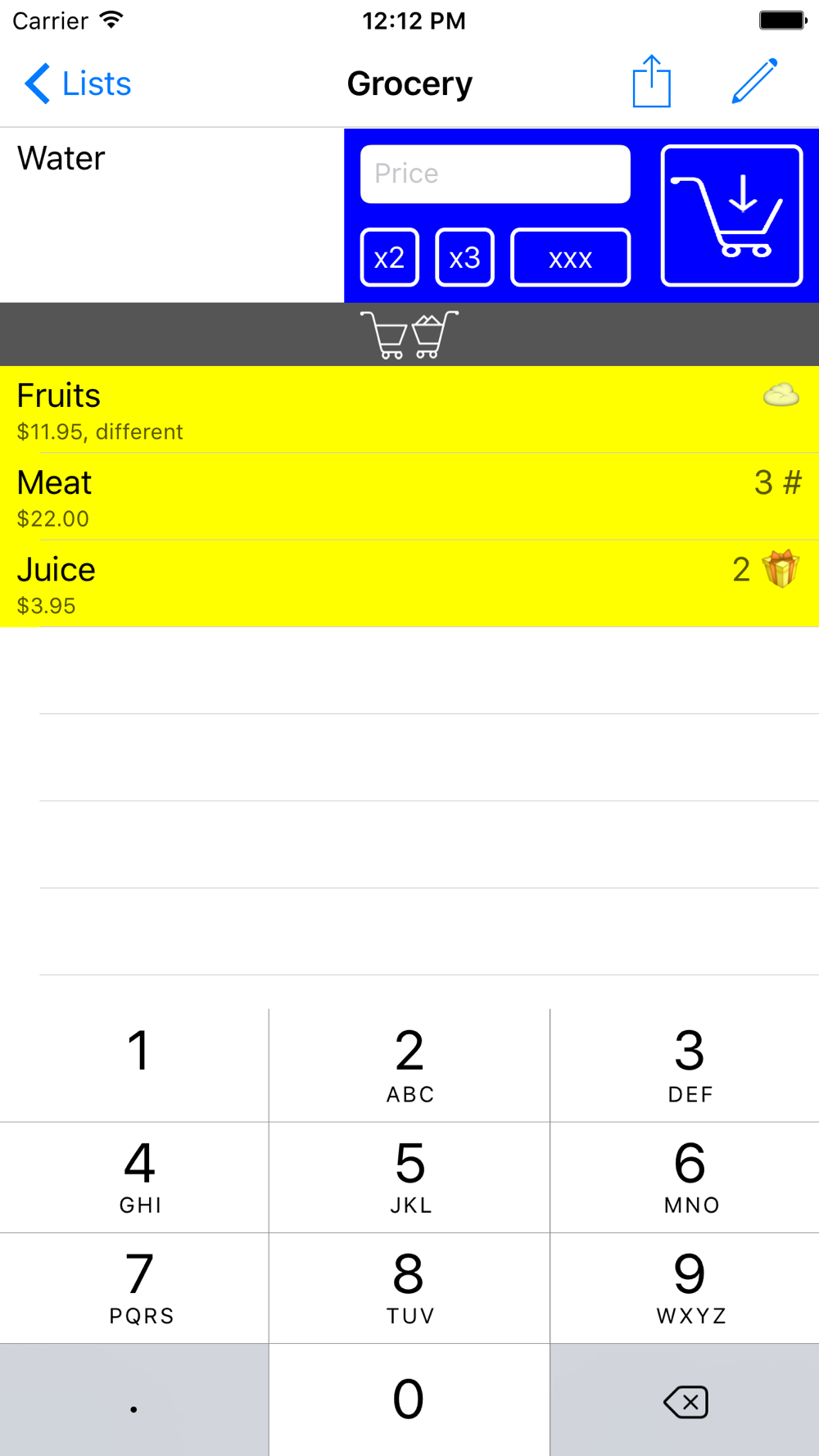819x1456 pixels.
Task: Open the Meat item
Action: click(409, 496)
